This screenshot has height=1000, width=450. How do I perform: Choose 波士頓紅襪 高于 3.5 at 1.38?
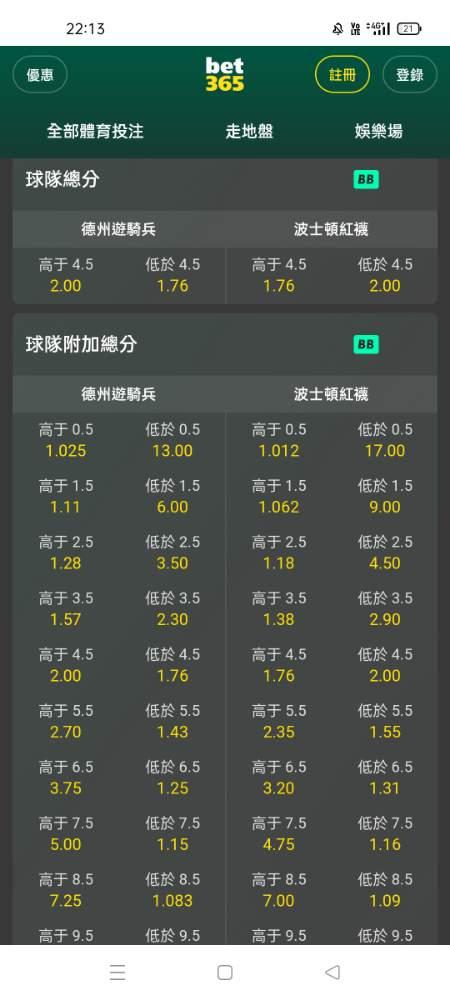(x=279, y=609)
